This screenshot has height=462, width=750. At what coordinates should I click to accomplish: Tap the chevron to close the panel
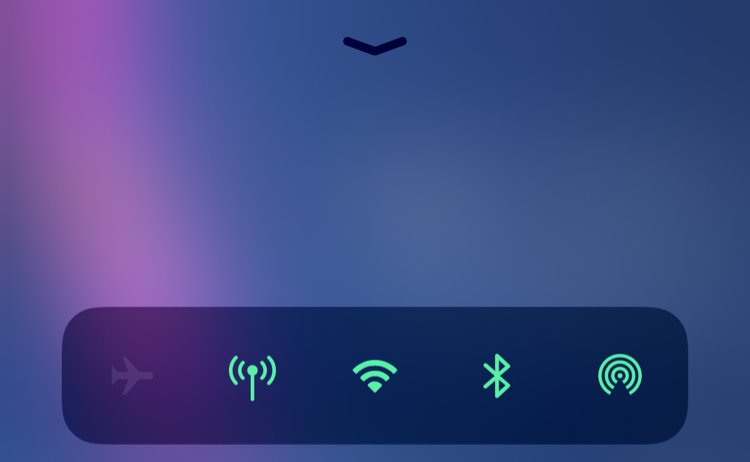375,46
